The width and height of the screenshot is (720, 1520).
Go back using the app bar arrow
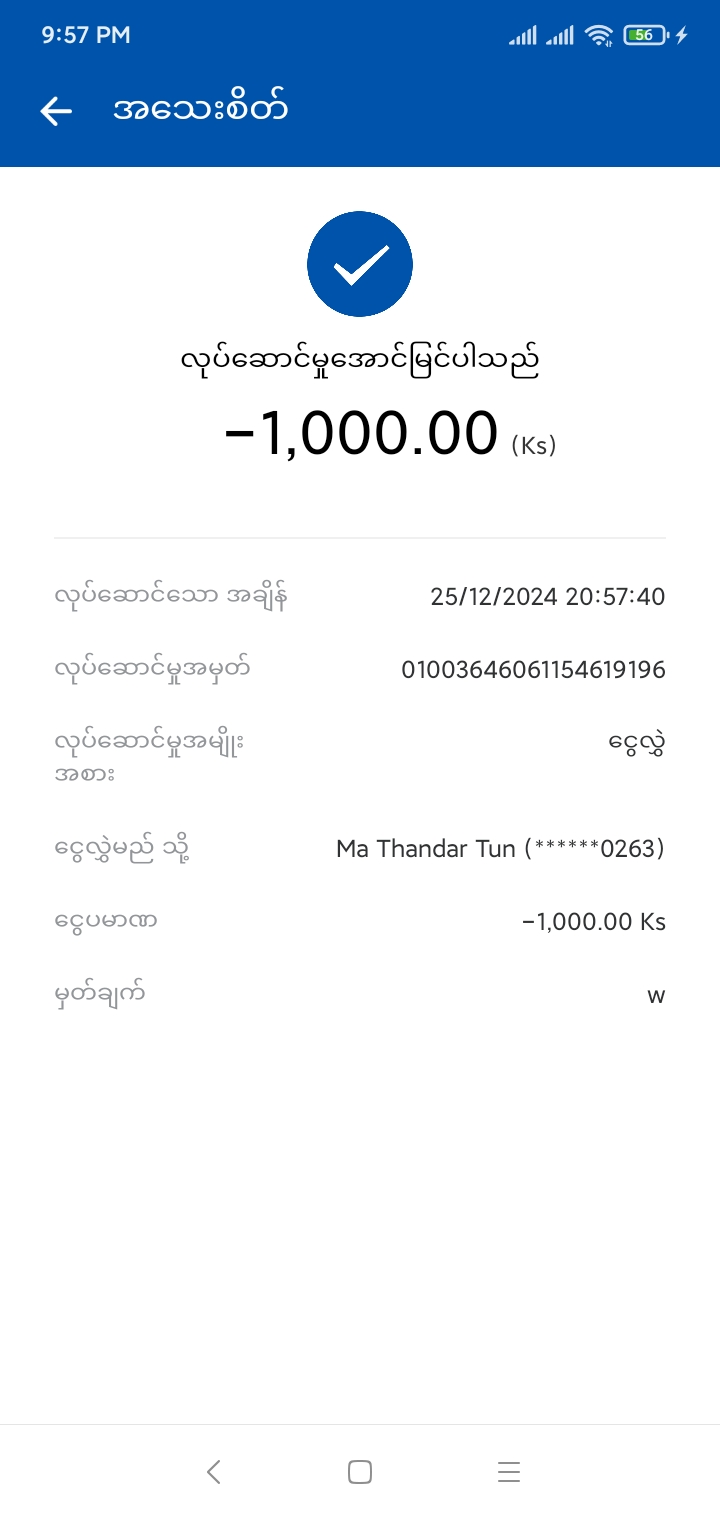(x=56, y=111)
